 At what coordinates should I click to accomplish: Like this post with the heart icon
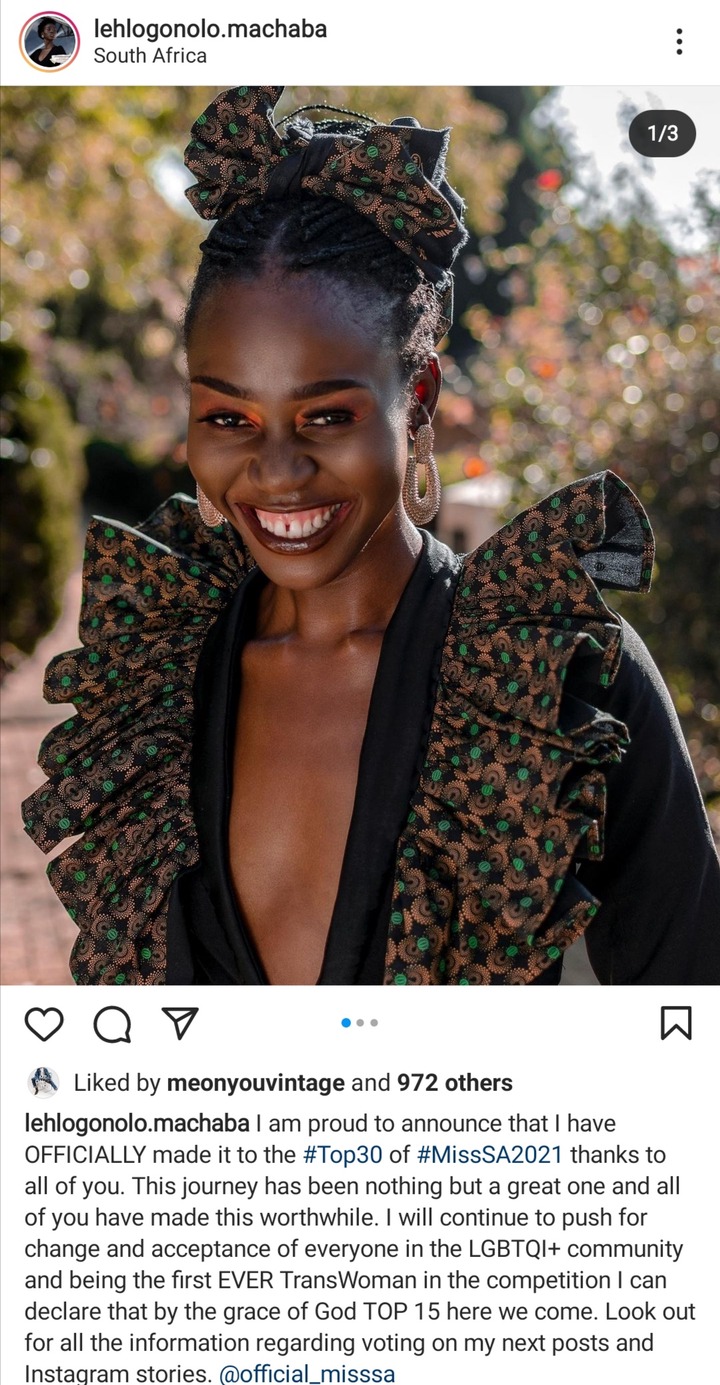click(44, 1023)
